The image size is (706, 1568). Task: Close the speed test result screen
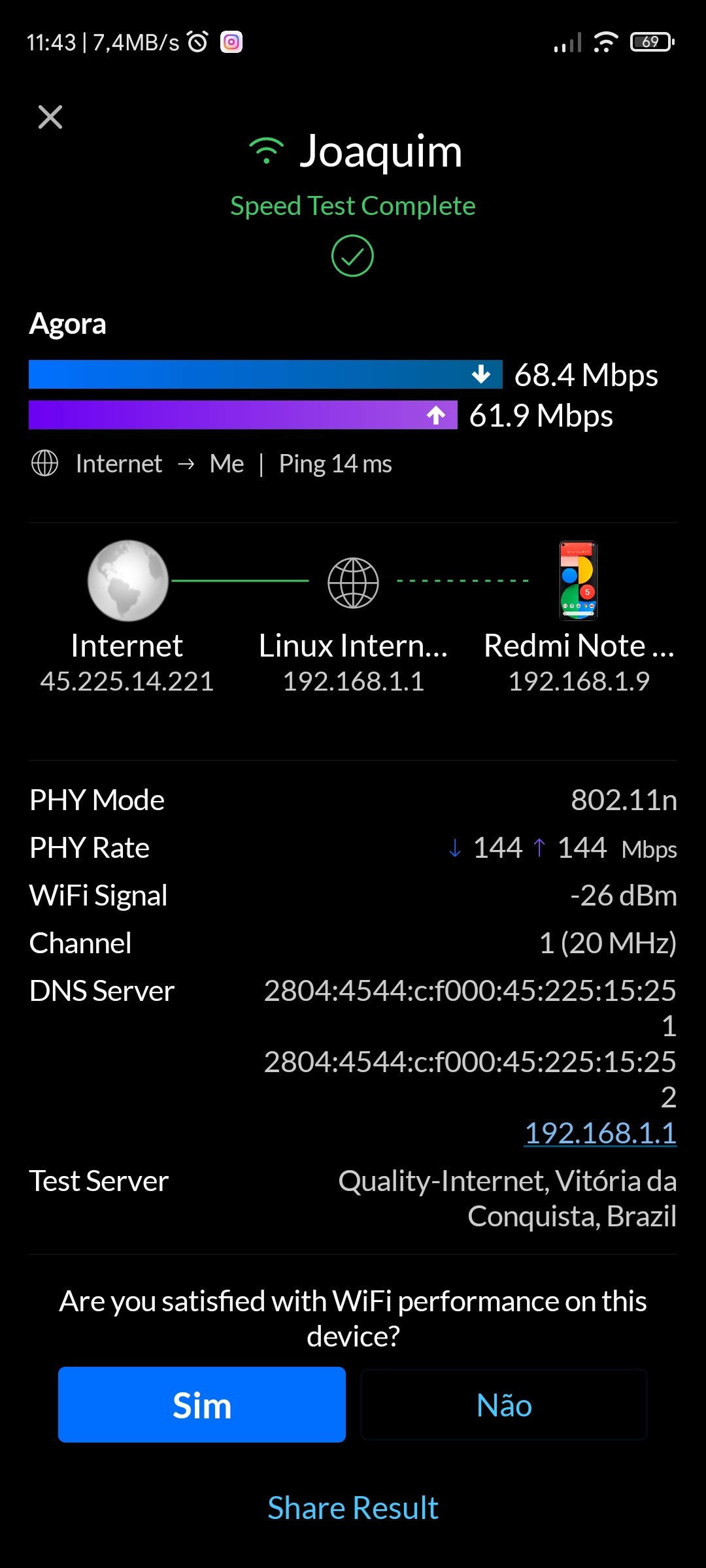pyautogui.click(x=50, y=118)
